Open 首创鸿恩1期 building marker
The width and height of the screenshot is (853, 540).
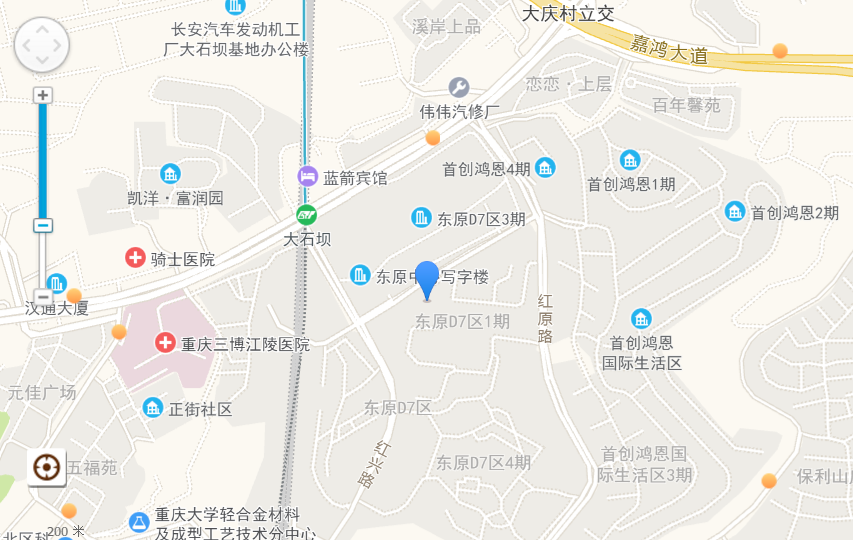(x=629, y=160)
